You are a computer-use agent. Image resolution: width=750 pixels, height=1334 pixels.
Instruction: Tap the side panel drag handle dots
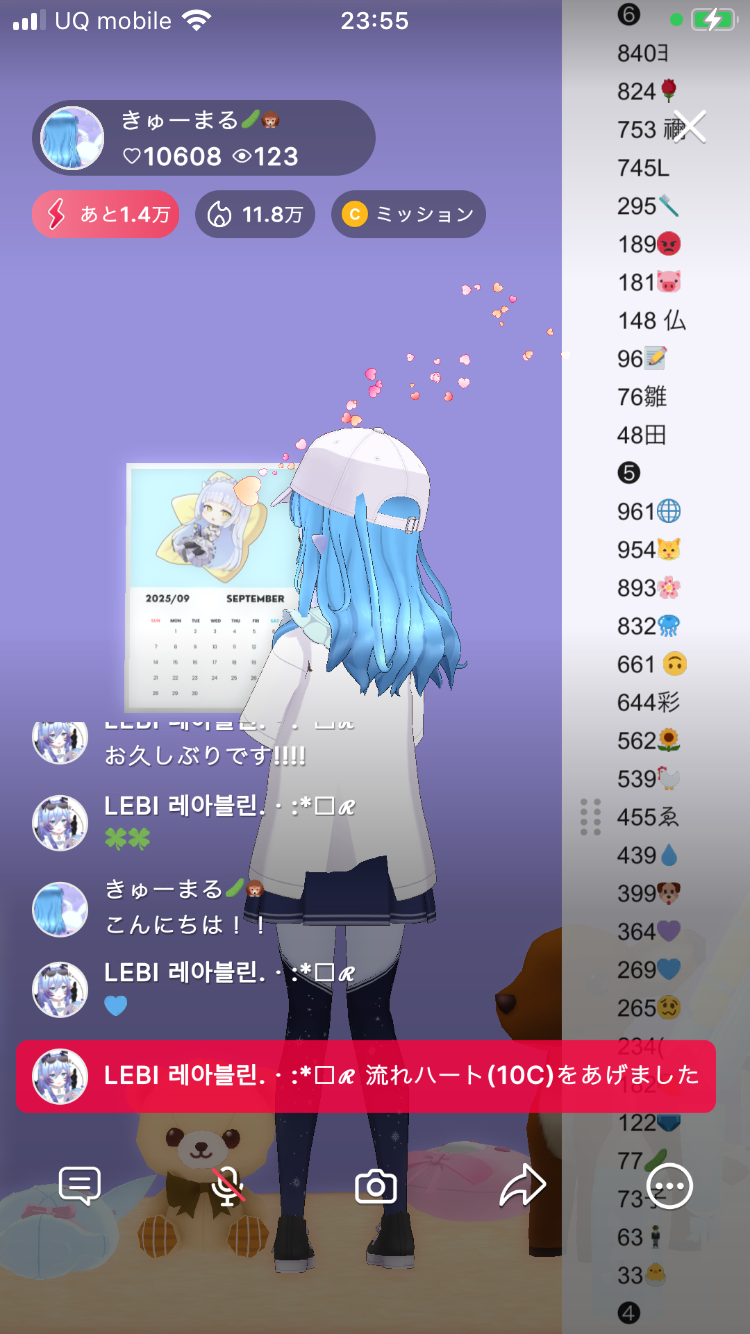590,817
